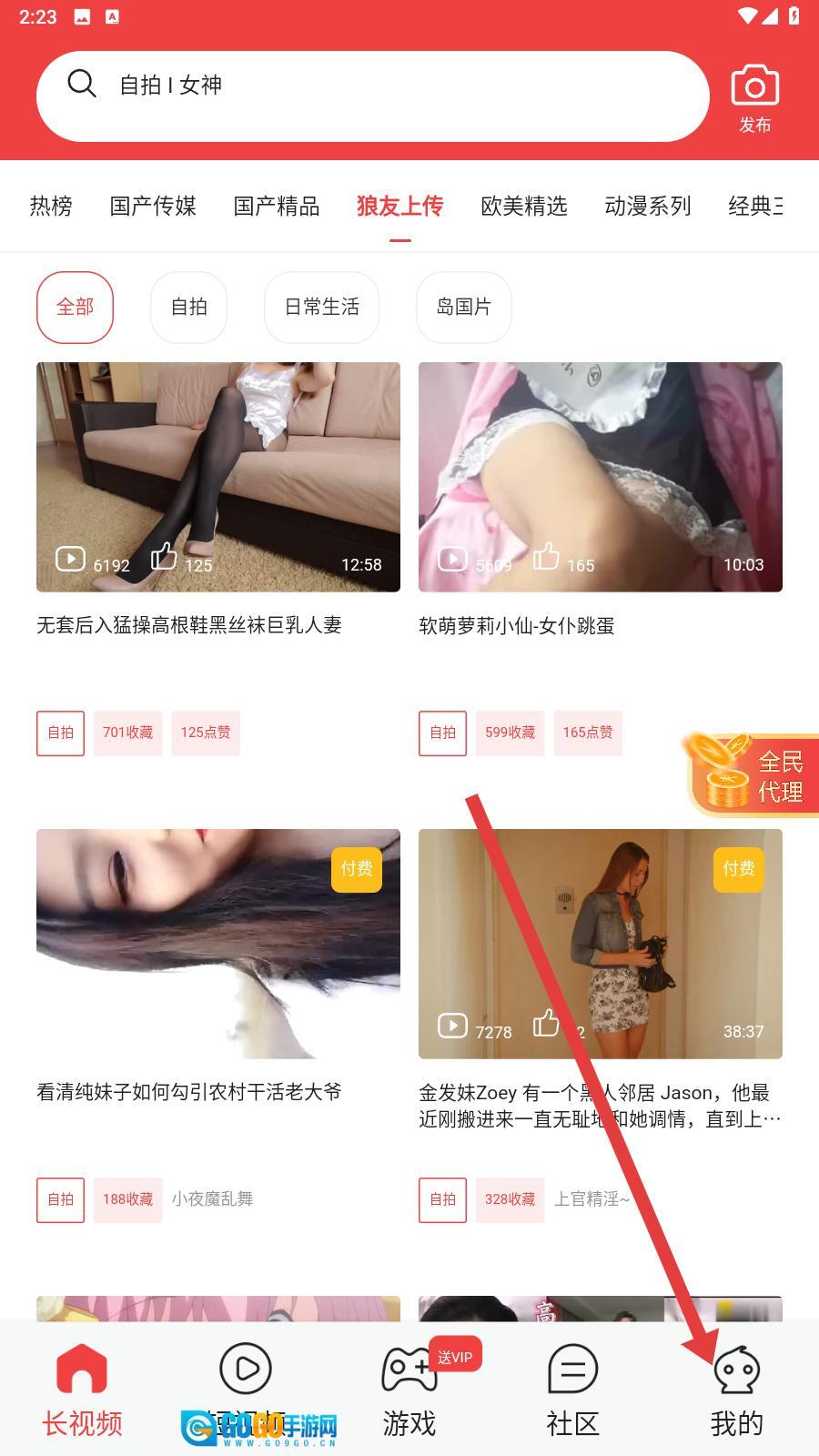The image size is (819, 1456).
Task: Open the video card with duration 12:58
Action: (x=218, y=477)
